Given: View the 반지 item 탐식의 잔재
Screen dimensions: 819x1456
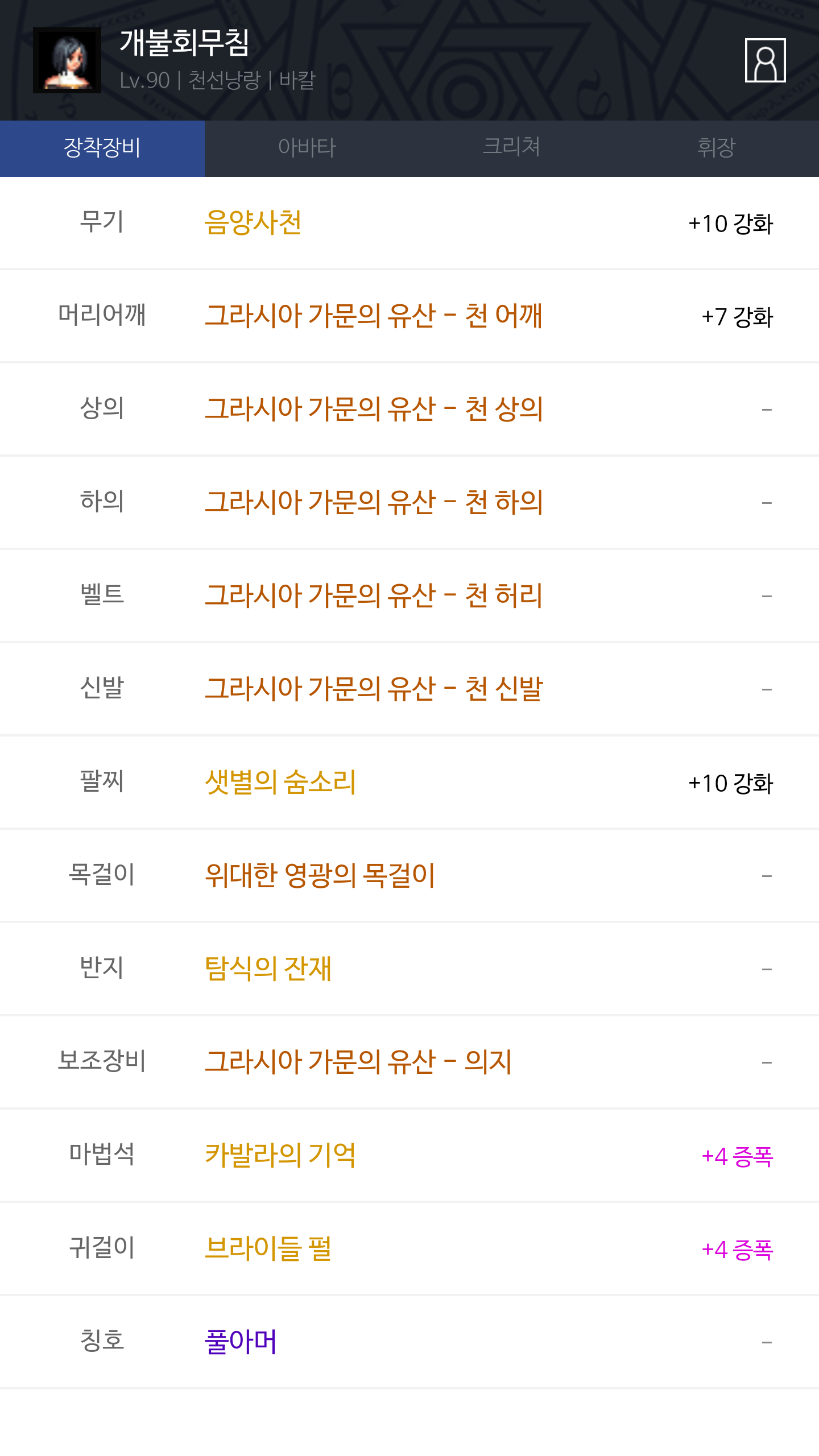Looking at the screenshot, I should (x=268, y=969).
